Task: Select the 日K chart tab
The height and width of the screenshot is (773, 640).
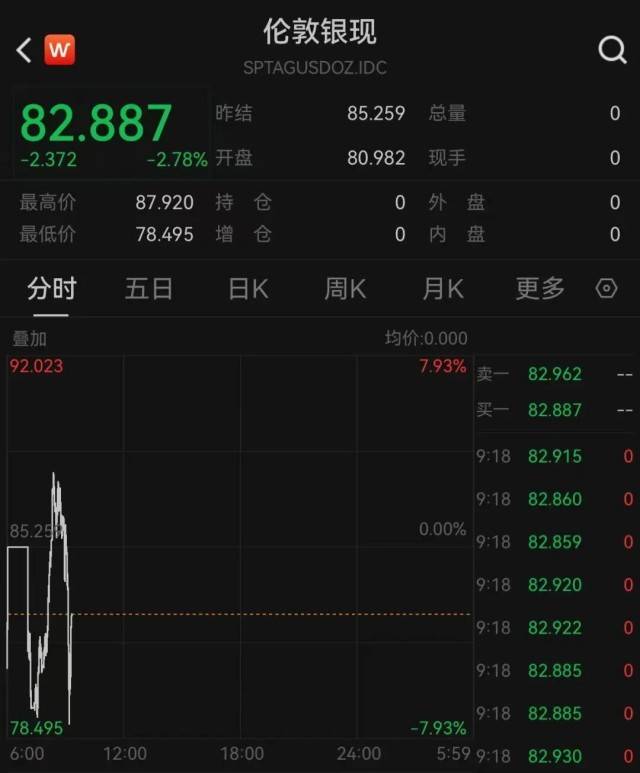Action: coord(247,289)
